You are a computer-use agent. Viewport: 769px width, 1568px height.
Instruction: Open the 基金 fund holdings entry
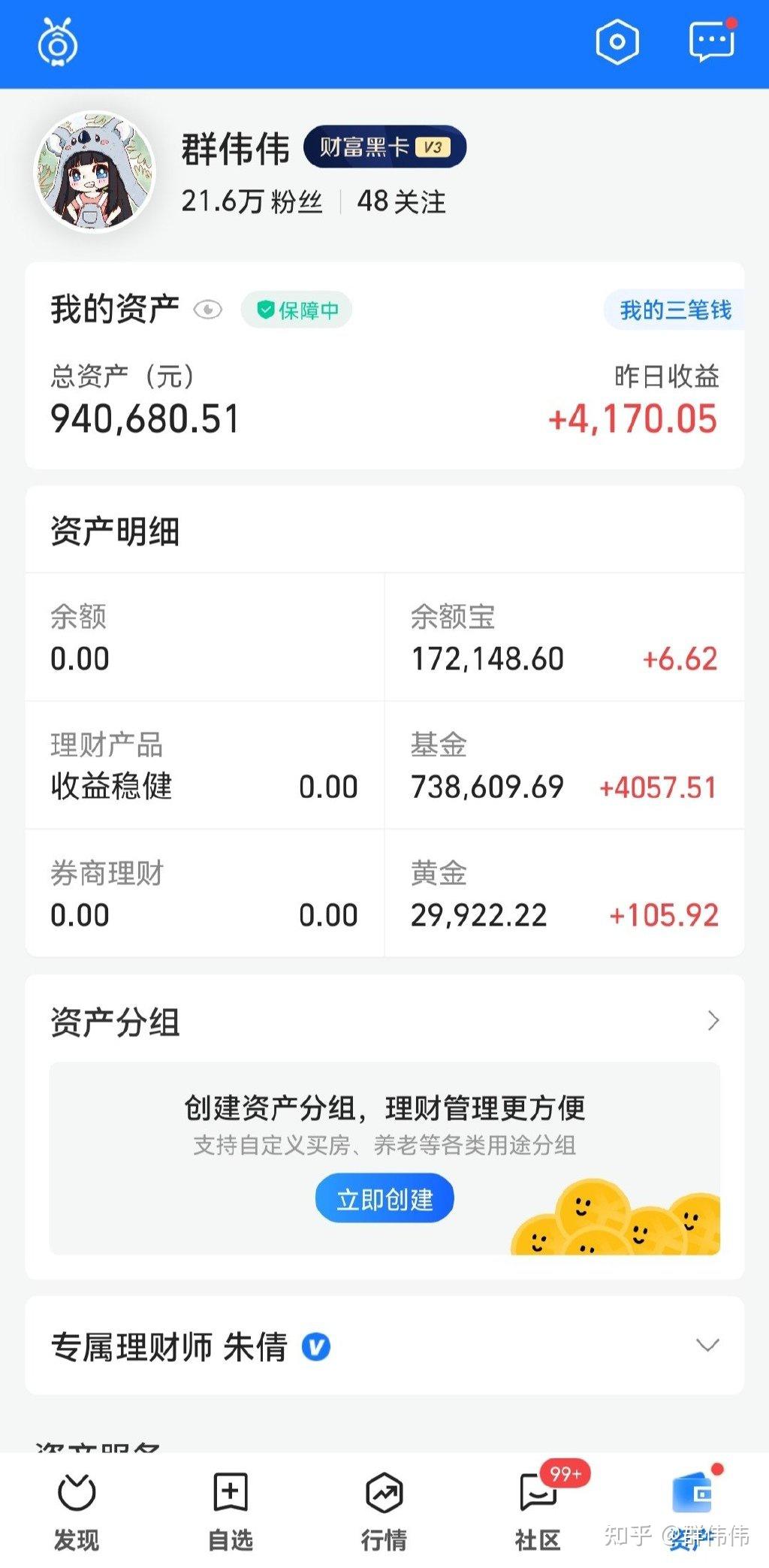563,766
